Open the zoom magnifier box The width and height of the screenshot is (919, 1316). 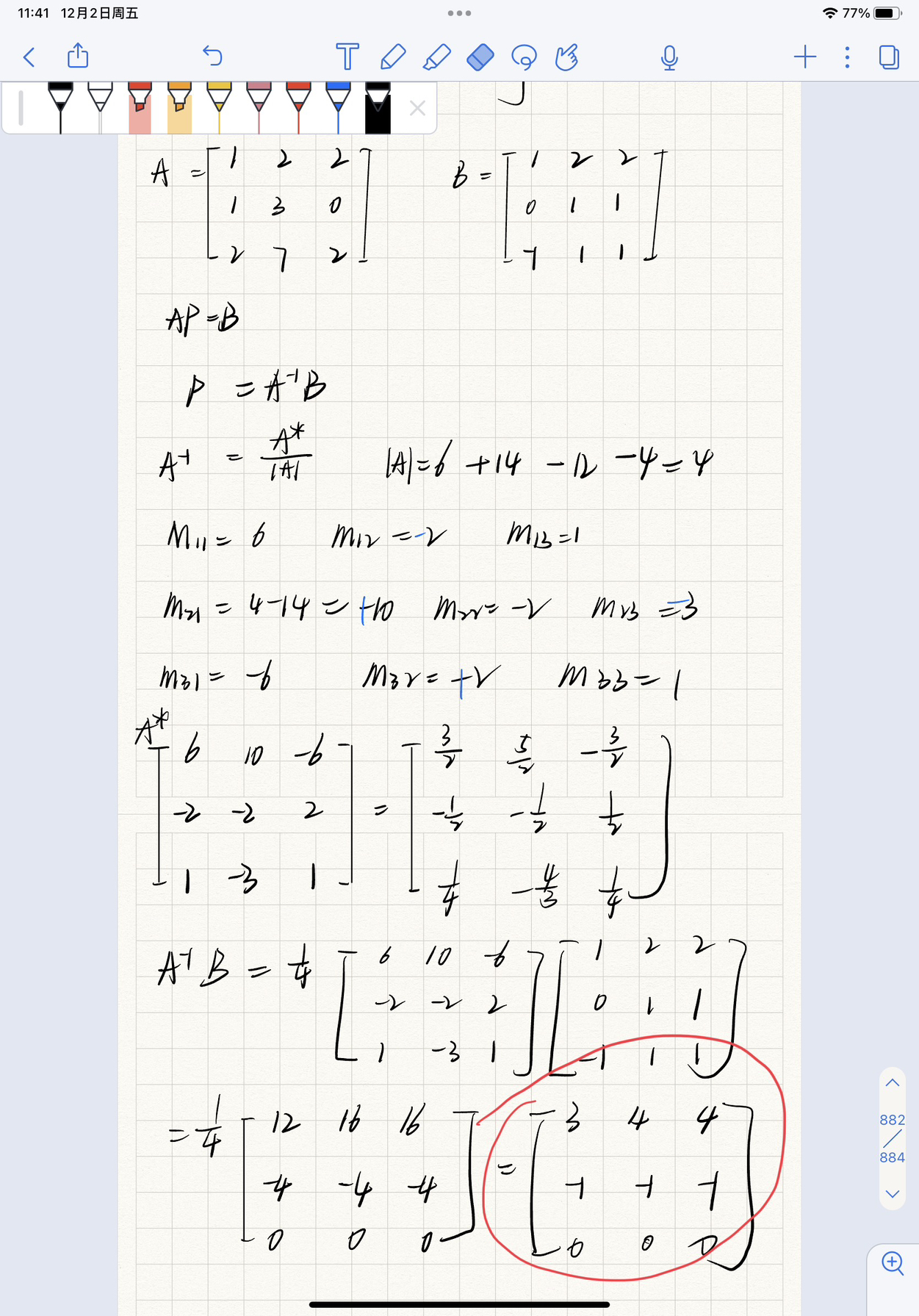point(893,1263)
